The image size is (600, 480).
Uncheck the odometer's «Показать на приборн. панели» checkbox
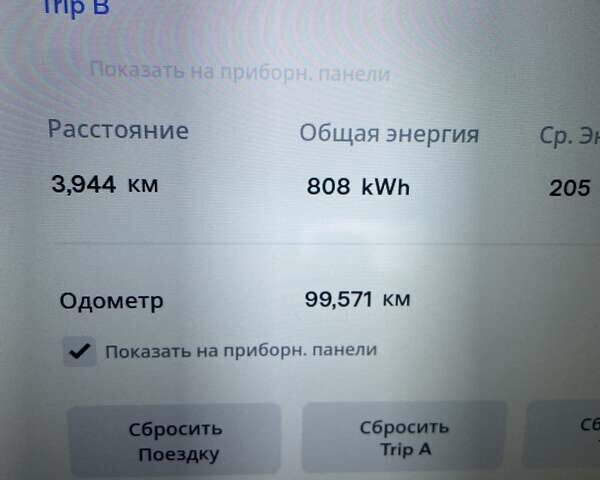(80, 352)
